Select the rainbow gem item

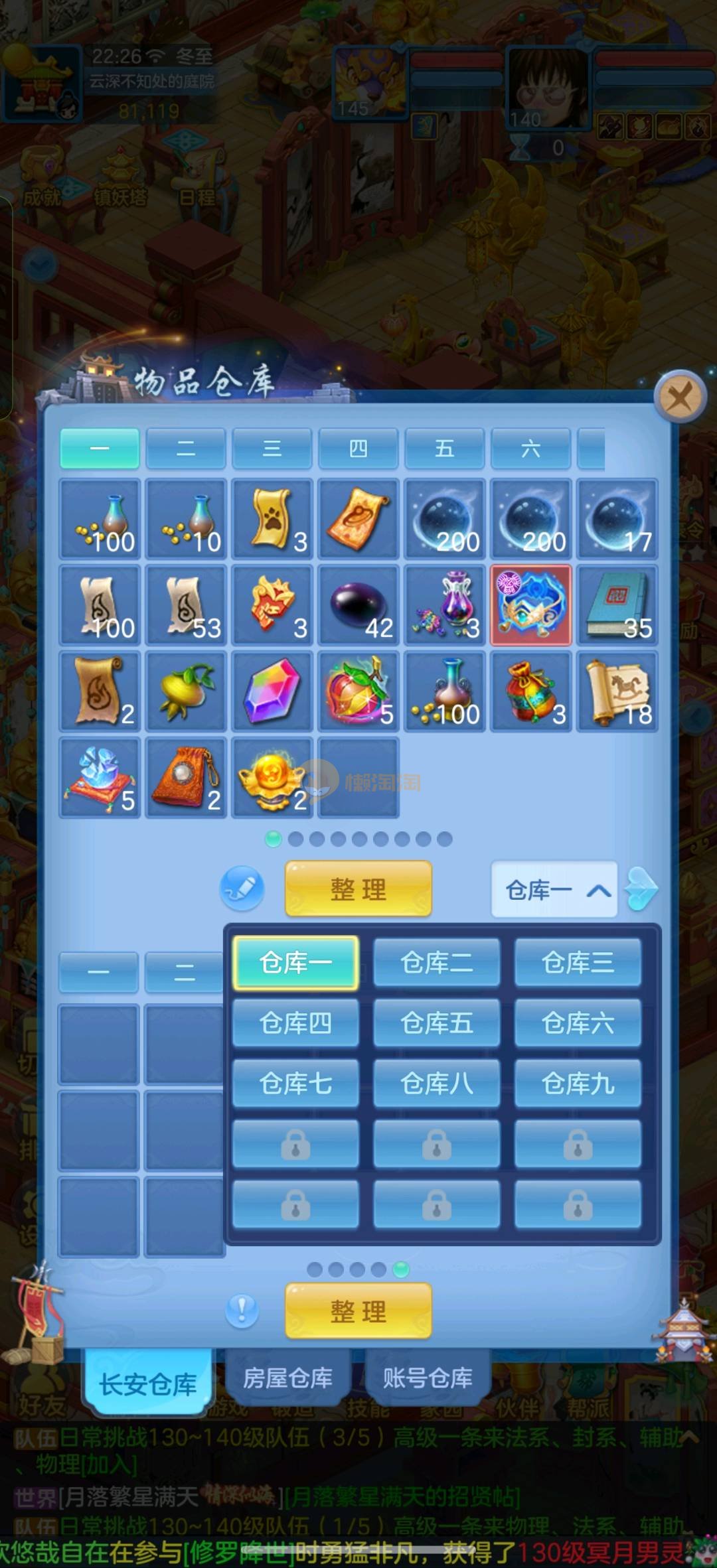pos(272,691)
